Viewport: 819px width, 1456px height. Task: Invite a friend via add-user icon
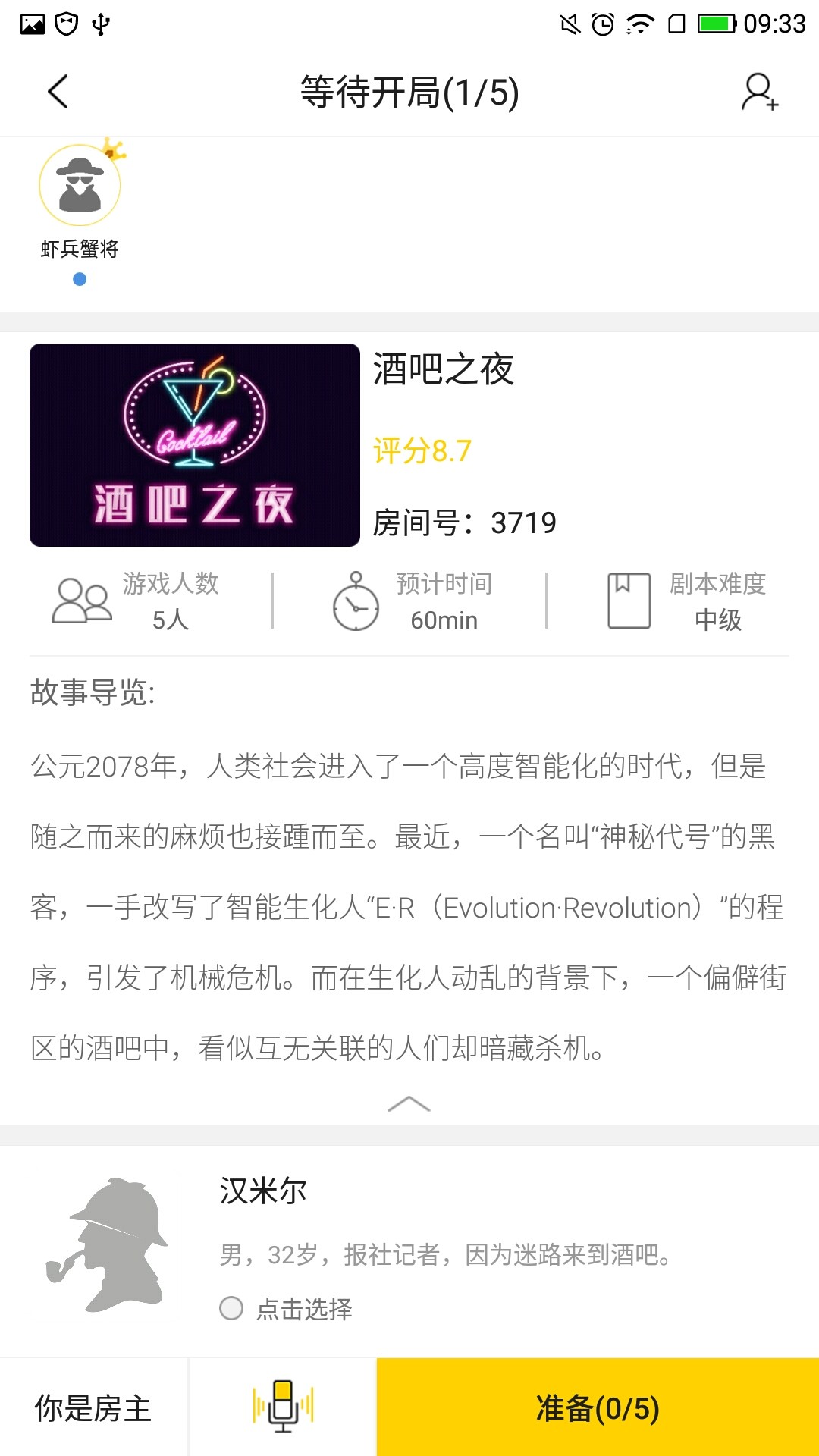pos(759,93)
